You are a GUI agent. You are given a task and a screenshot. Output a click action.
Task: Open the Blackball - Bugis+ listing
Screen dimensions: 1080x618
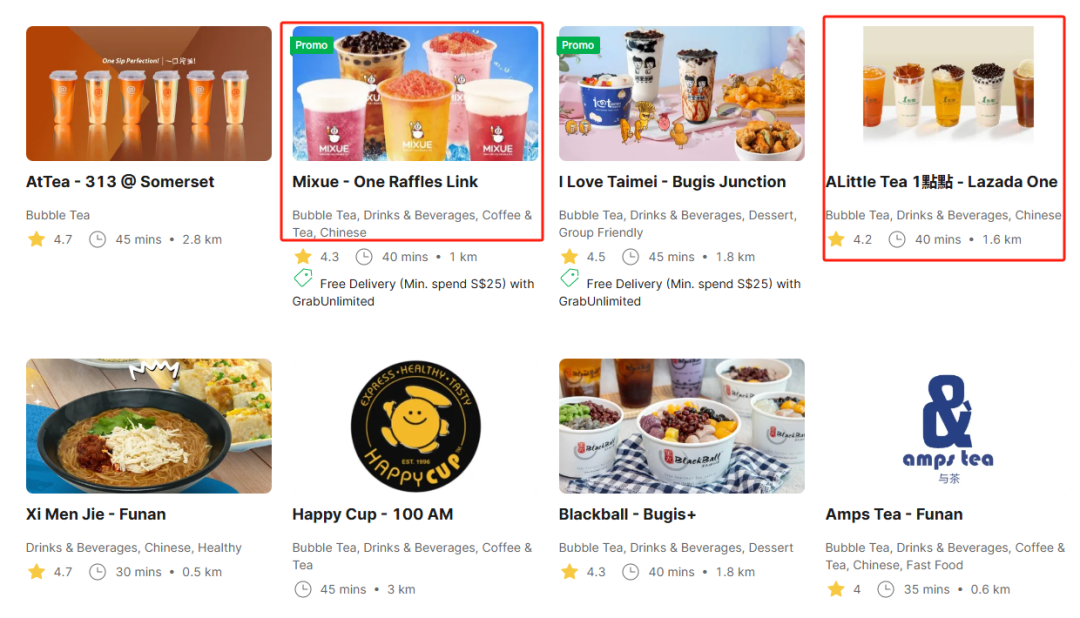click(681, 427)
